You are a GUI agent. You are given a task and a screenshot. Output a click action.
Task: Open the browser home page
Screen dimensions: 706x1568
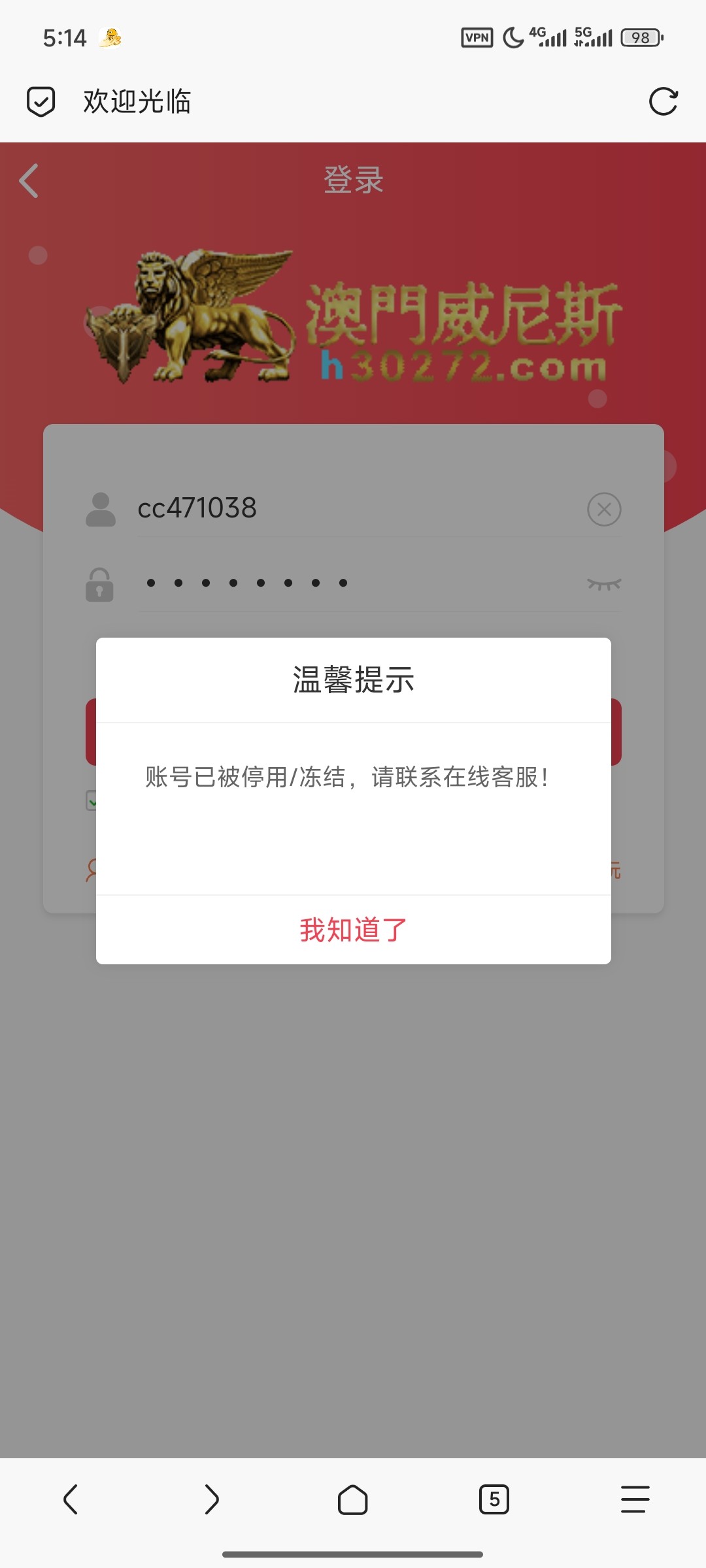pyautogui.click(x=353, y=1499)
